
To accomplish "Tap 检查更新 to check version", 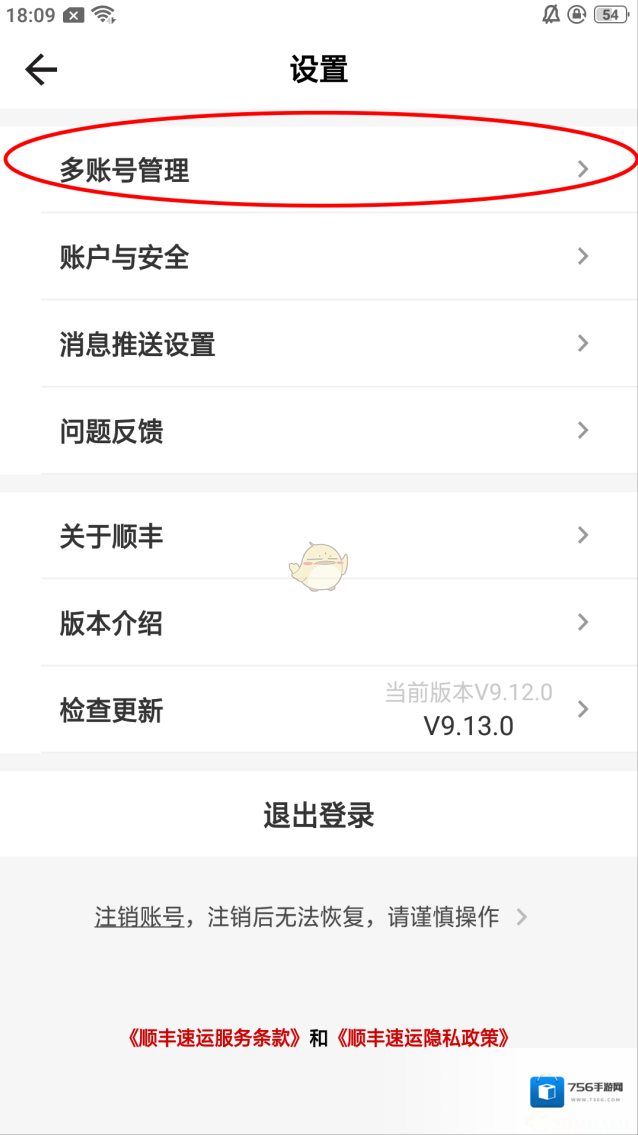I will coord(320,710).
